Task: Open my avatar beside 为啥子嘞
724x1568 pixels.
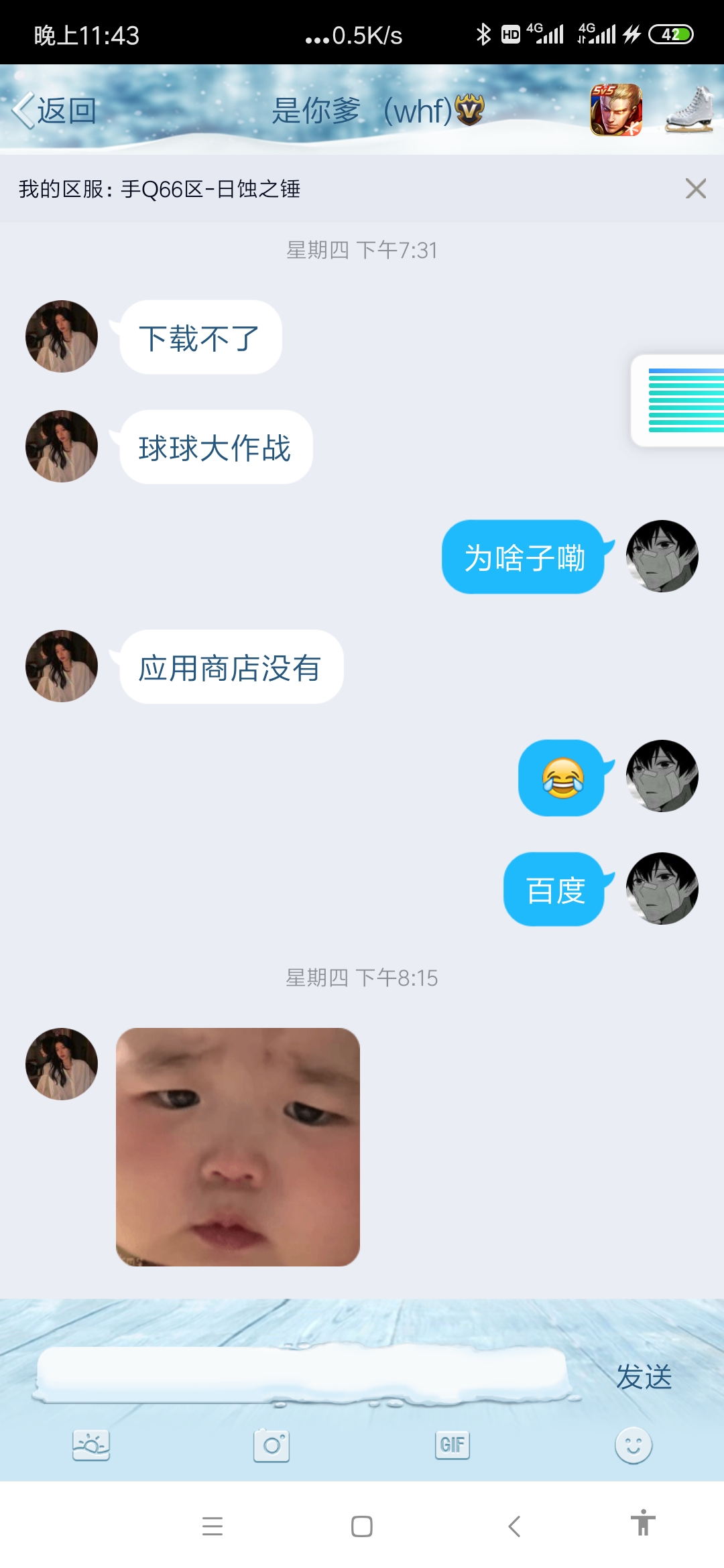Action: 662,556
